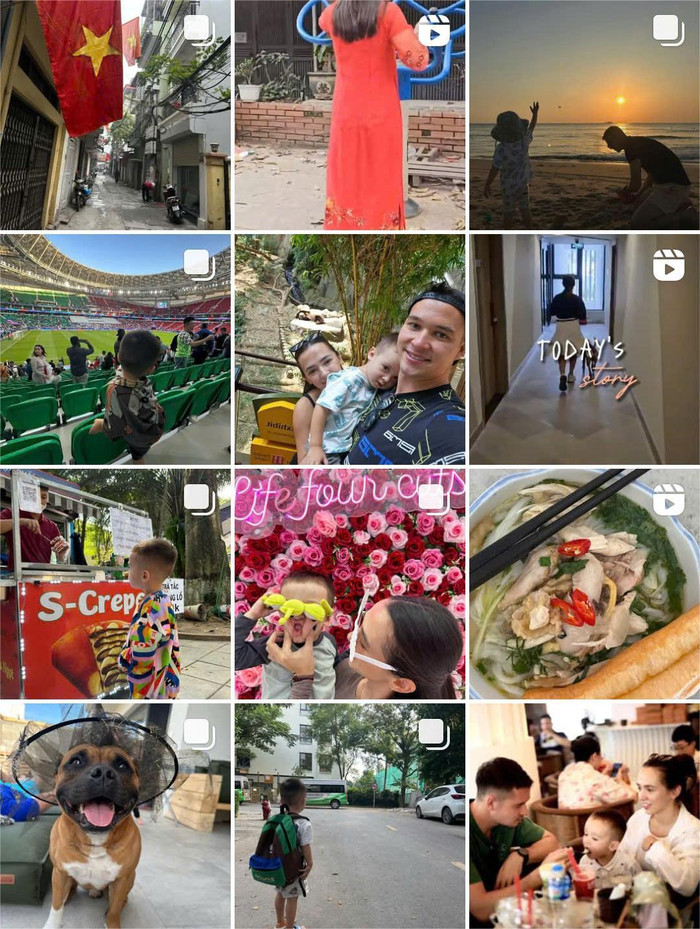Image resolution: width=700 pixels, height=929 pixels.
Task: Open the family selfie with sleeping baby
Action: coord(350,350)
